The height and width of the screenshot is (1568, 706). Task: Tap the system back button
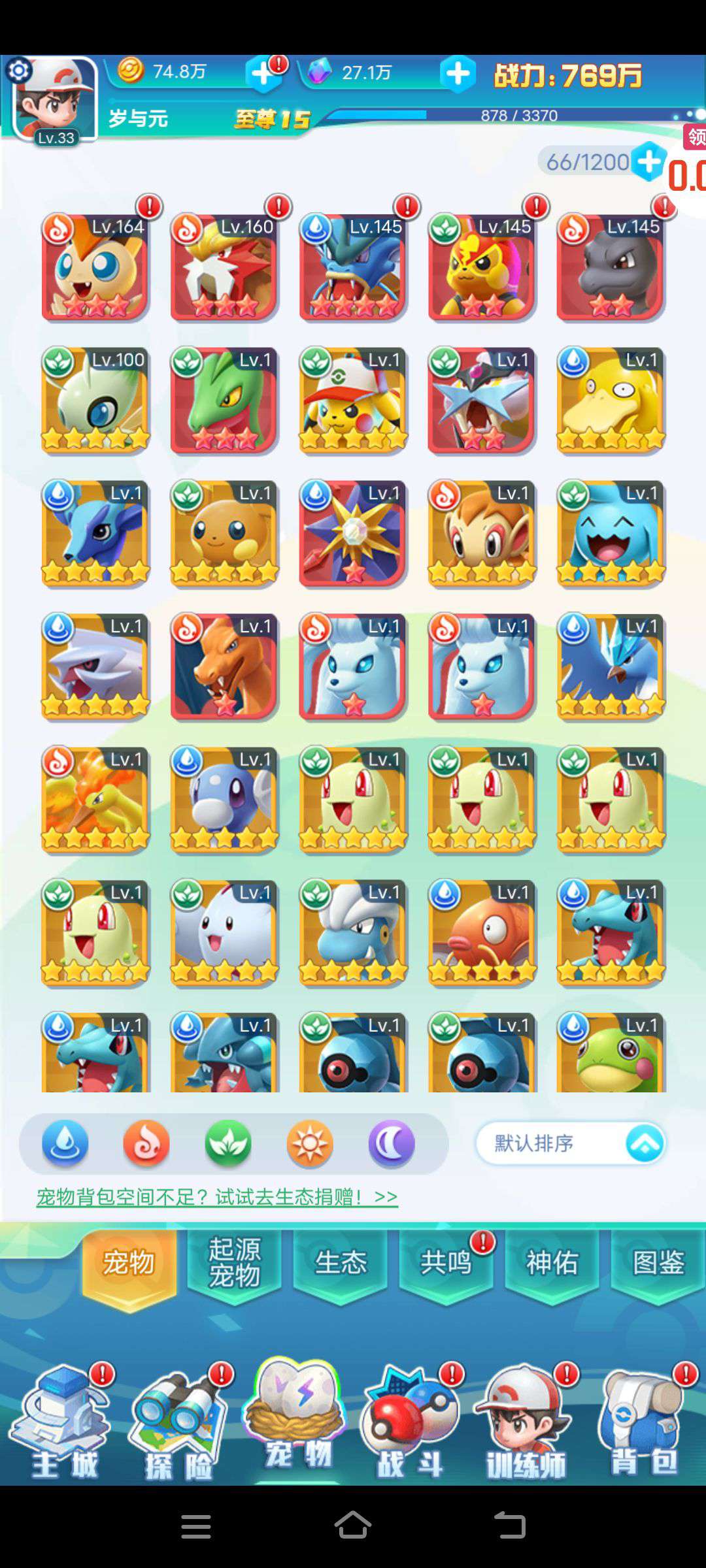click(510, 1526)
